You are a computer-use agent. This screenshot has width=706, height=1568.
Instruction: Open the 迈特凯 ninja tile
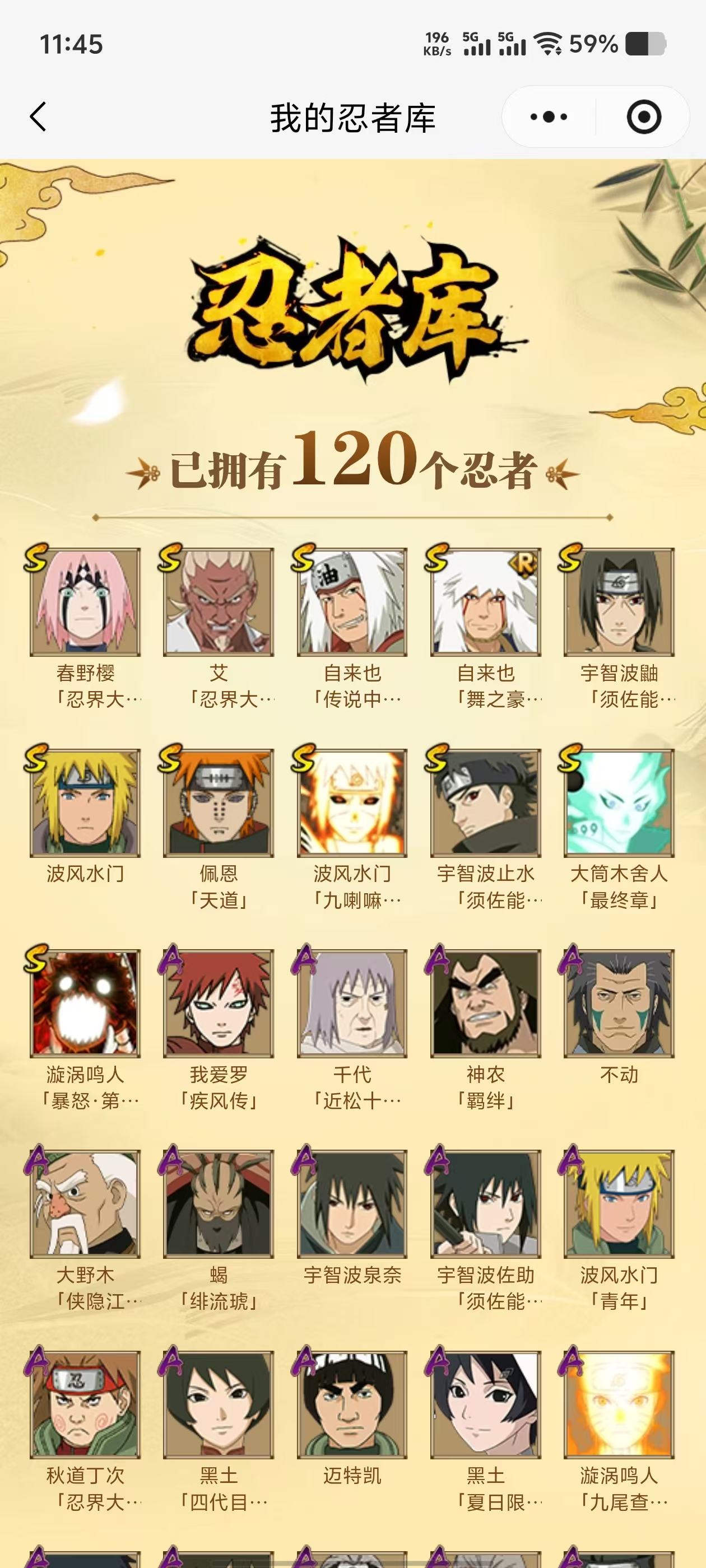[x=352, y=1404]
